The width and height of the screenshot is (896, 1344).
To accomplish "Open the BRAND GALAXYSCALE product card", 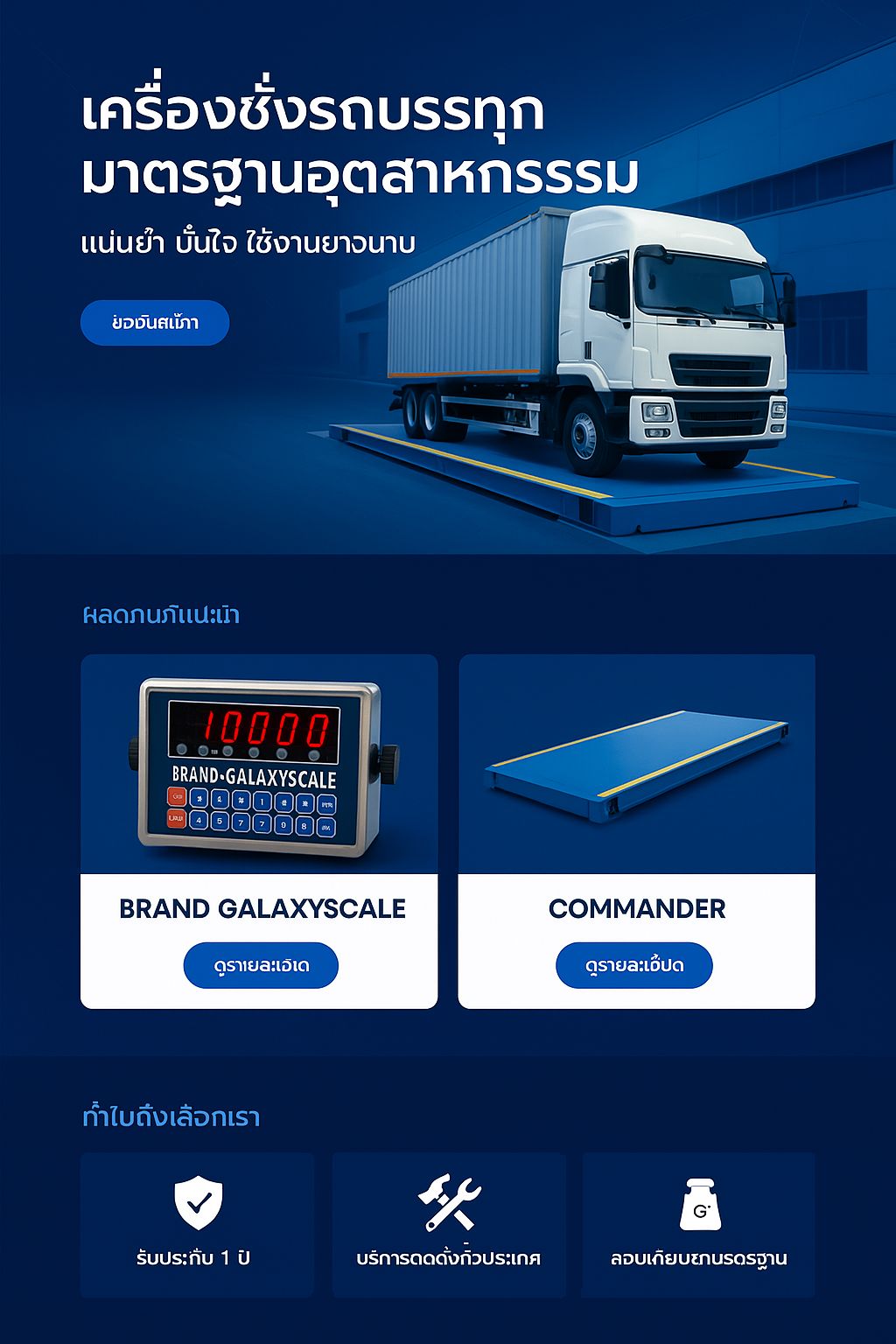I will [x=259, y=779].
